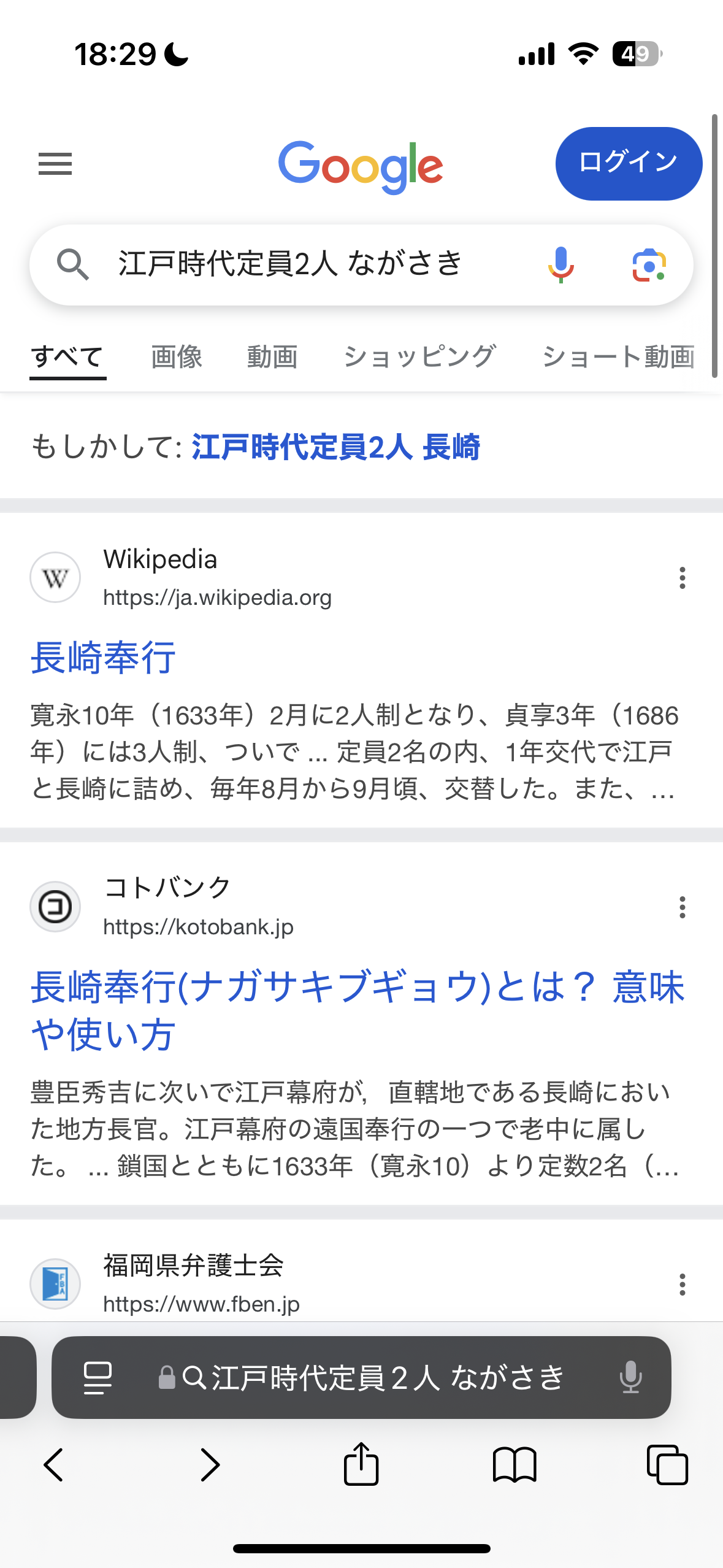The image size is (723, 1568).
Task: Open the hamburger menu beside Google logo
Action: [x=55, y=164]
